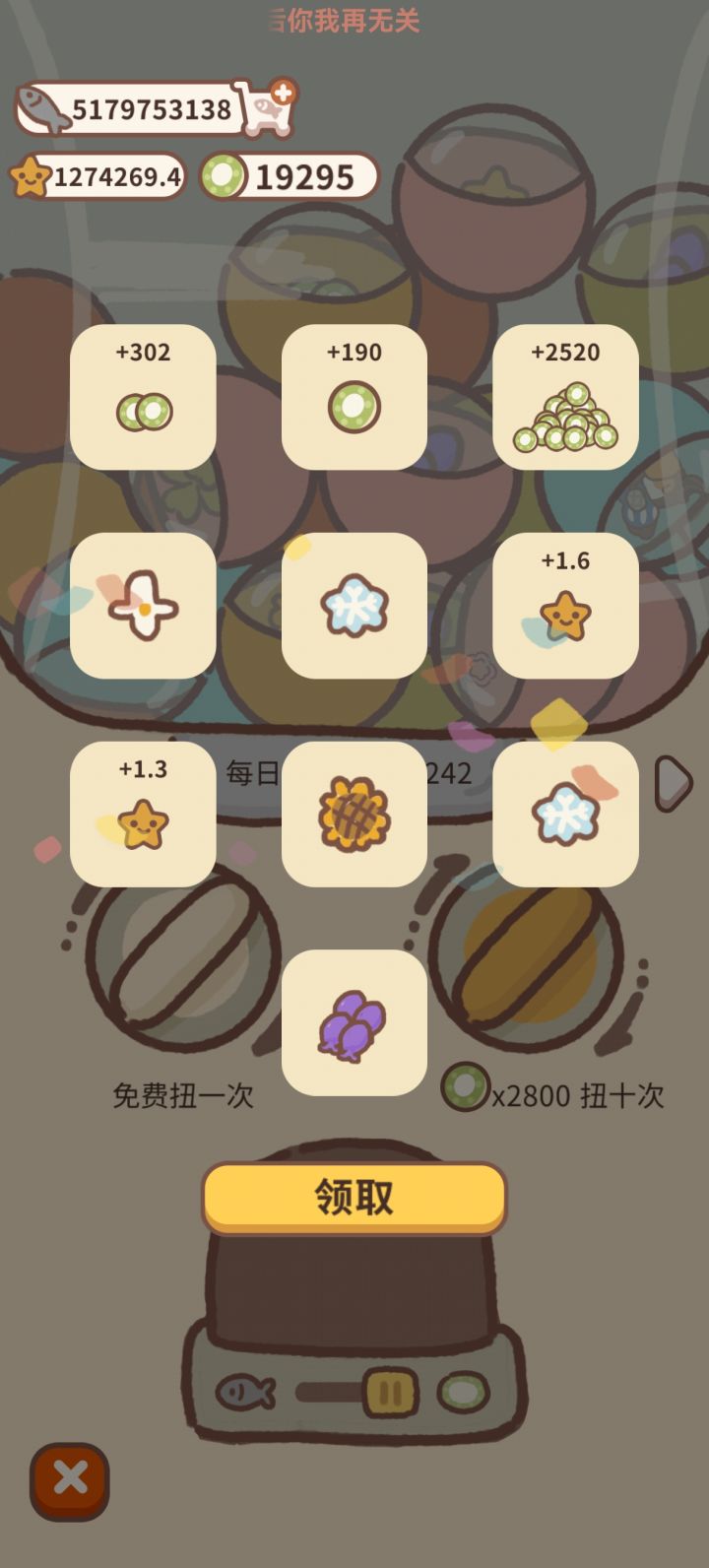Tap the +2520 coin pile reward
Viewport: 709px width, 1568px height.
[x=566, y=397]
